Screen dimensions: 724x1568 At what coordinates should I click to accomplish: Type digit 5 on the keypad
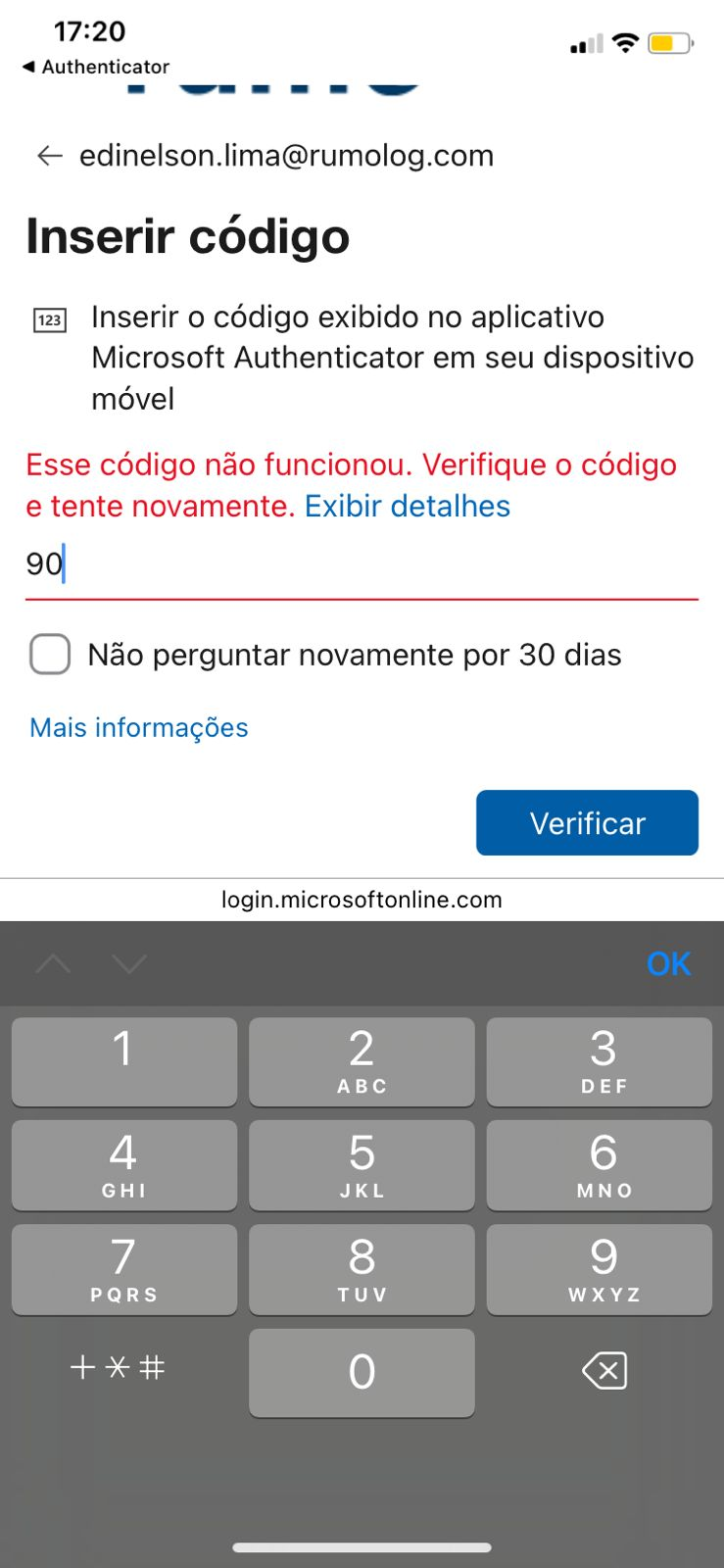(x=362, y=1164)
